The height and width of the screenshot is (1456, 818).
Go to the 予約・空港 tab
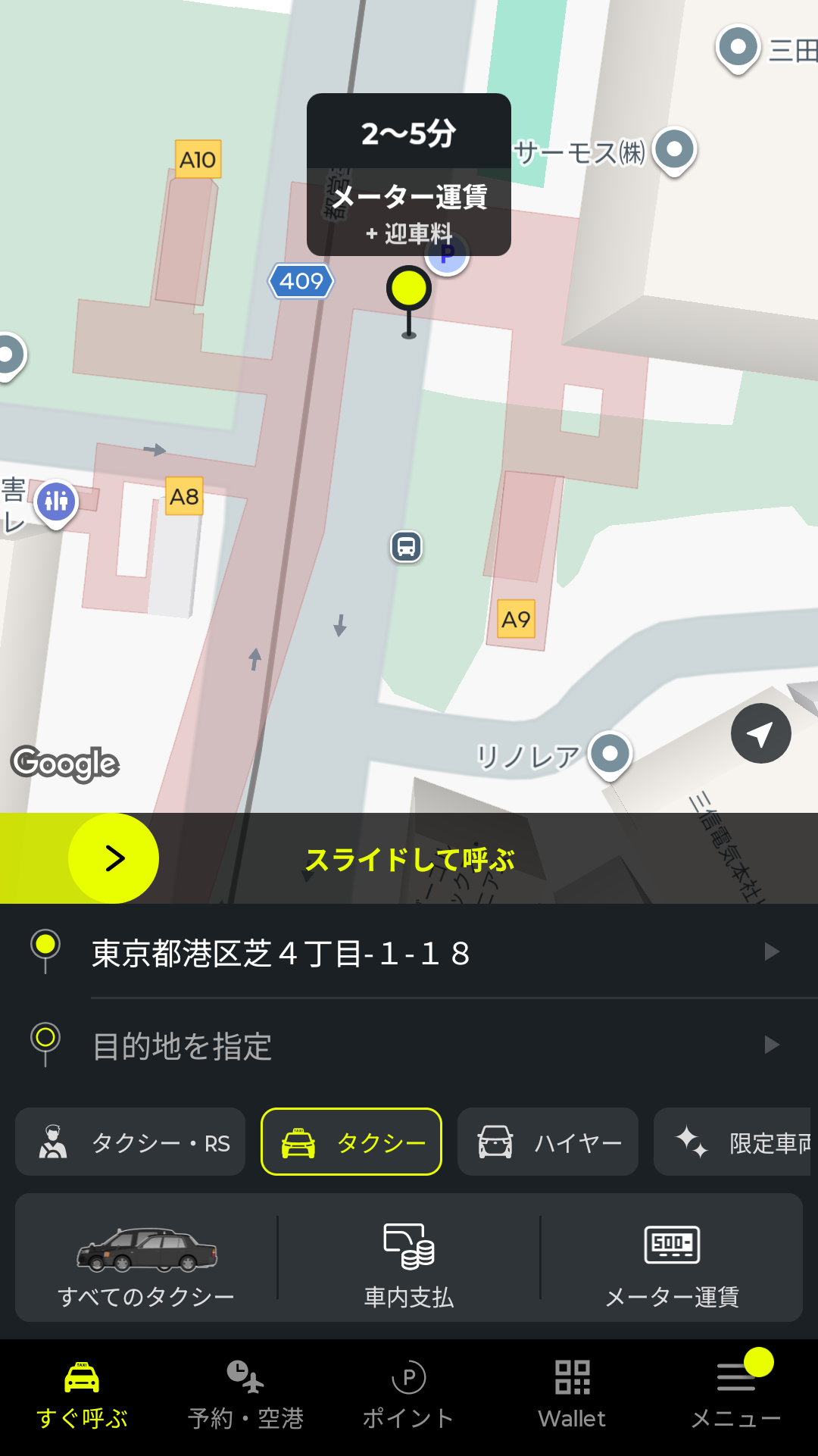click(x=245, y=1396)
